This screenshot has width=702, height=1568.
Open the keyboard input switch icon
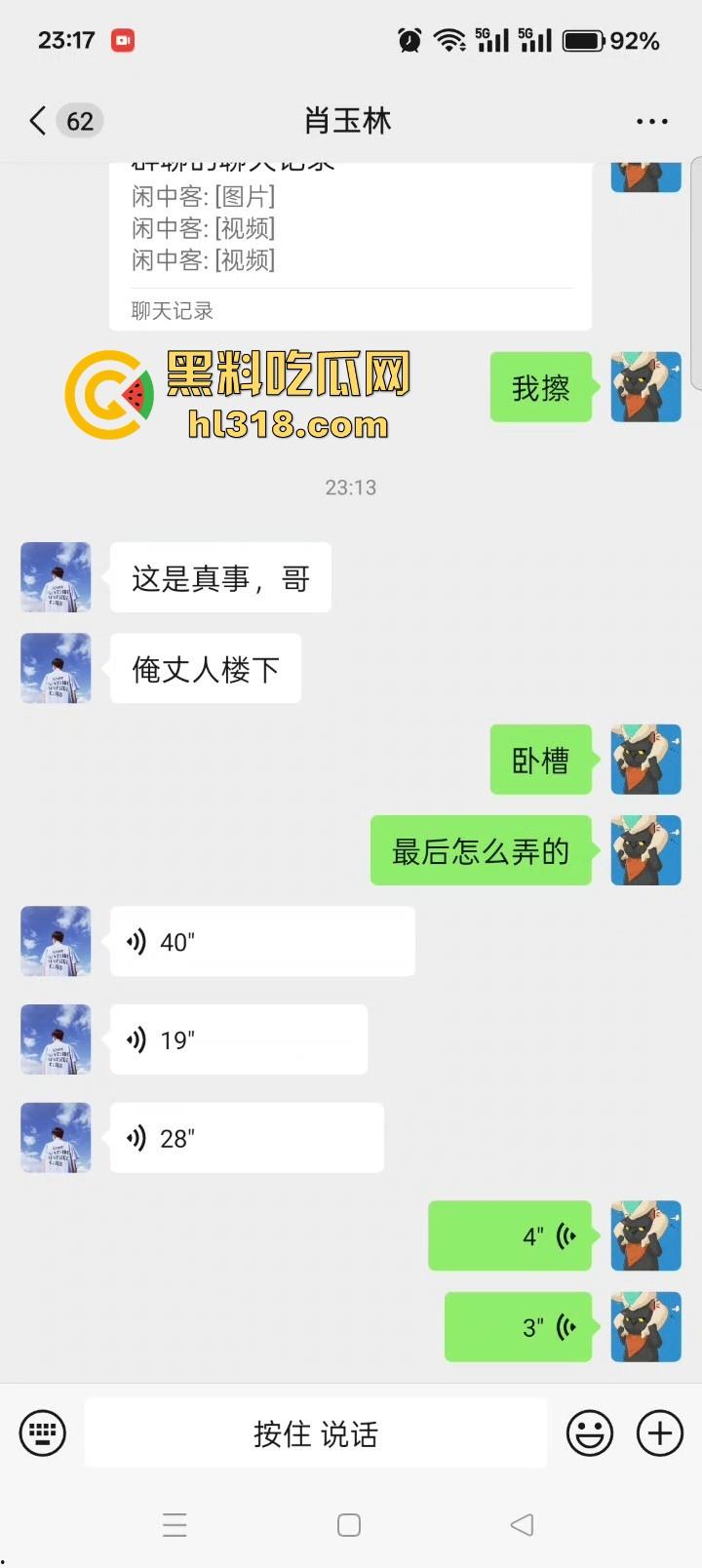42,1432
